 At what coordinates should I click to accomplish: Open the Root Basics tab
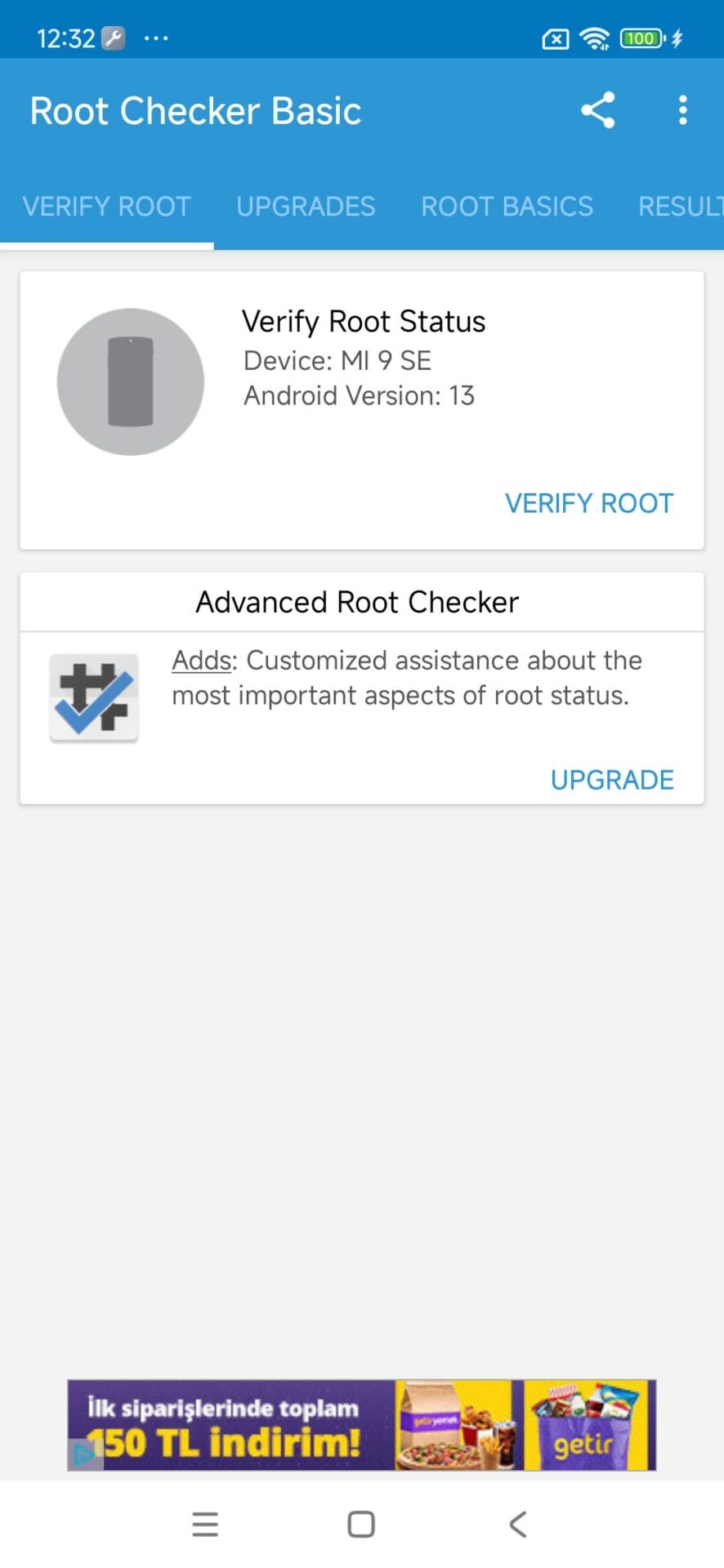[507, 207]
